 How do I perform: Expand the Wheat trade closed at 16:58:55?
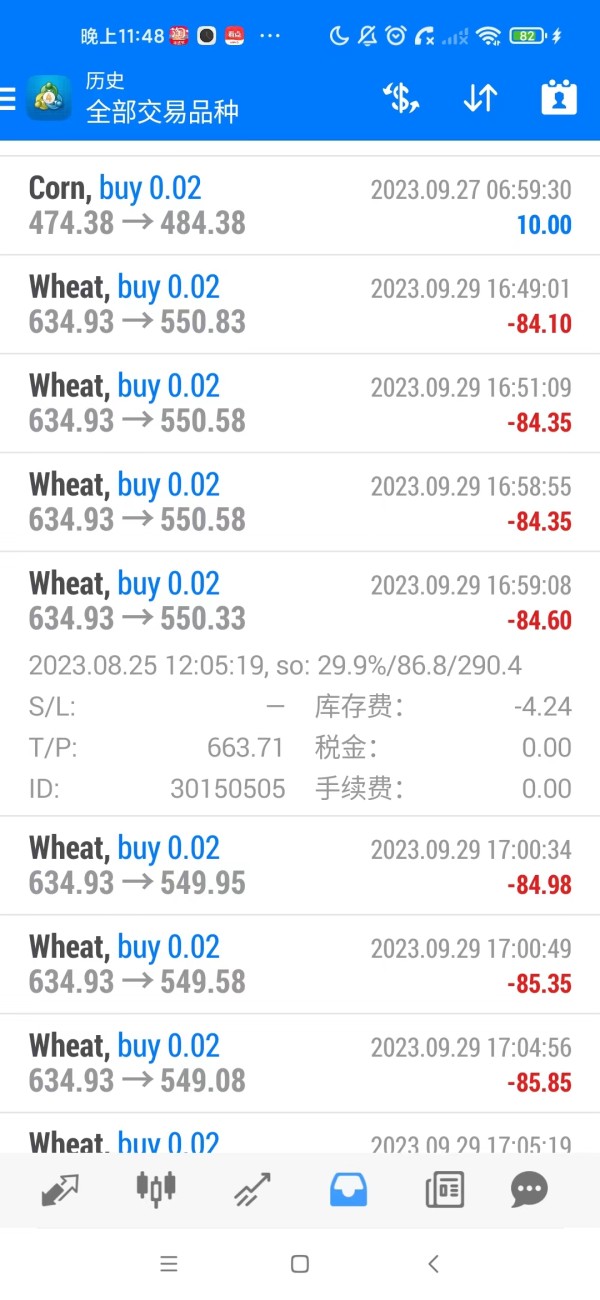tap(300, 503)
